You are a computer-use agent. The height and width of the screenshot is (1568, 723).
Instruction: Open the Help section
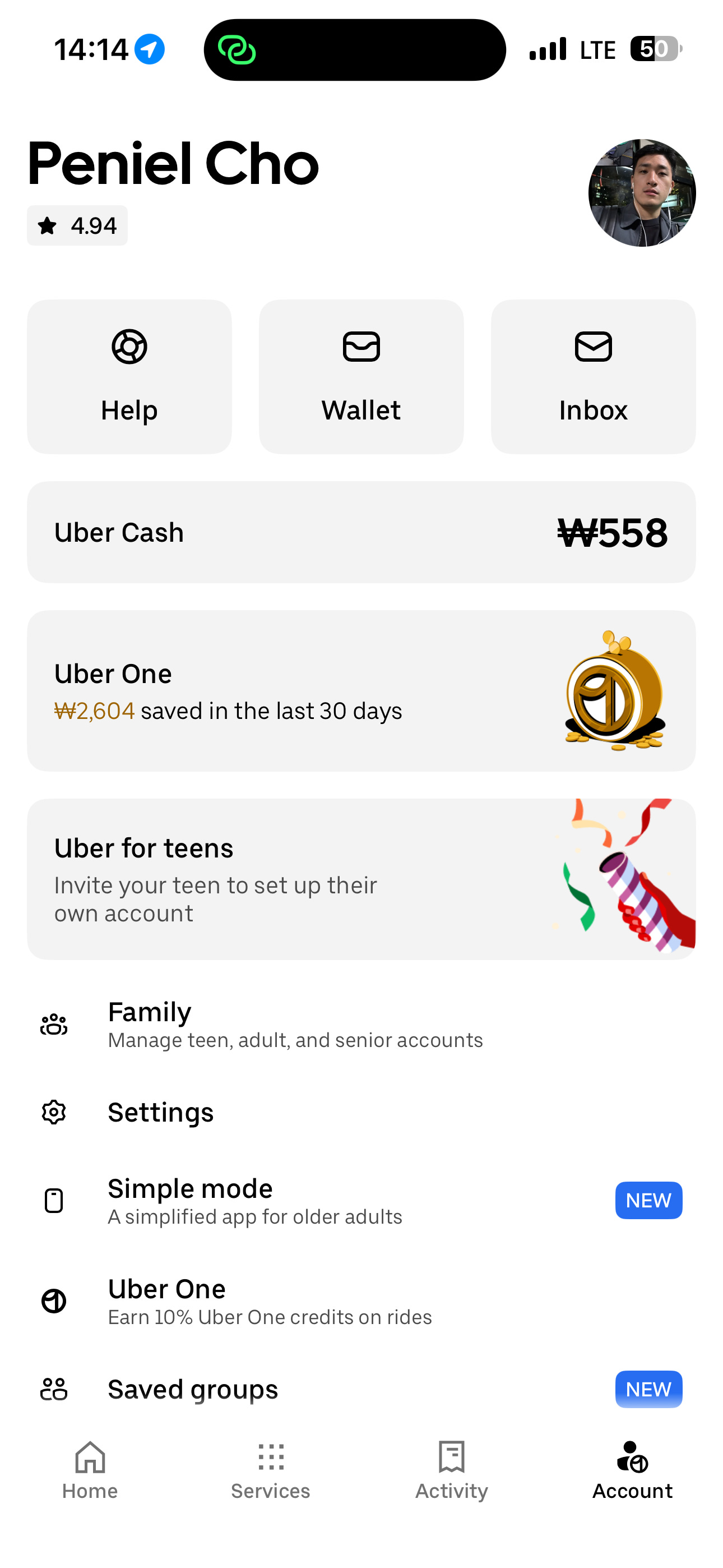coord(129,376)
